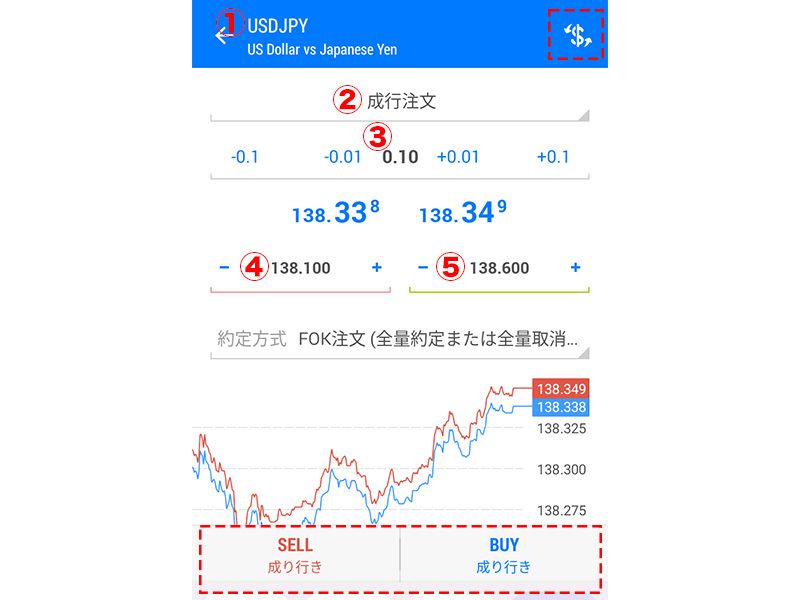800x600 pixels.
Task: Edit the 138.100 stop loss field
Action: tap(300, 268)
